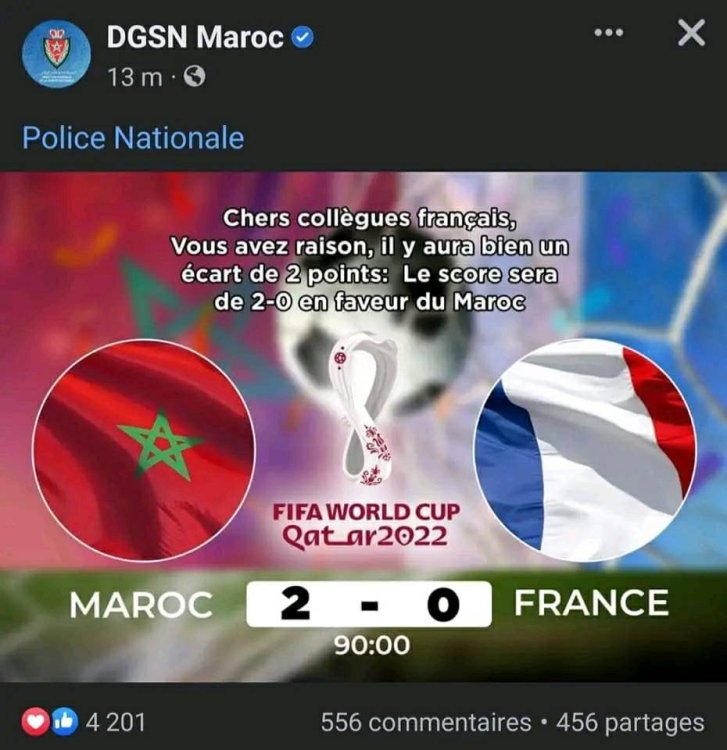This screenshot has width=727, height=750.
Task: Open DGSN Maroc profile picture
Action: tap(57, 55)
